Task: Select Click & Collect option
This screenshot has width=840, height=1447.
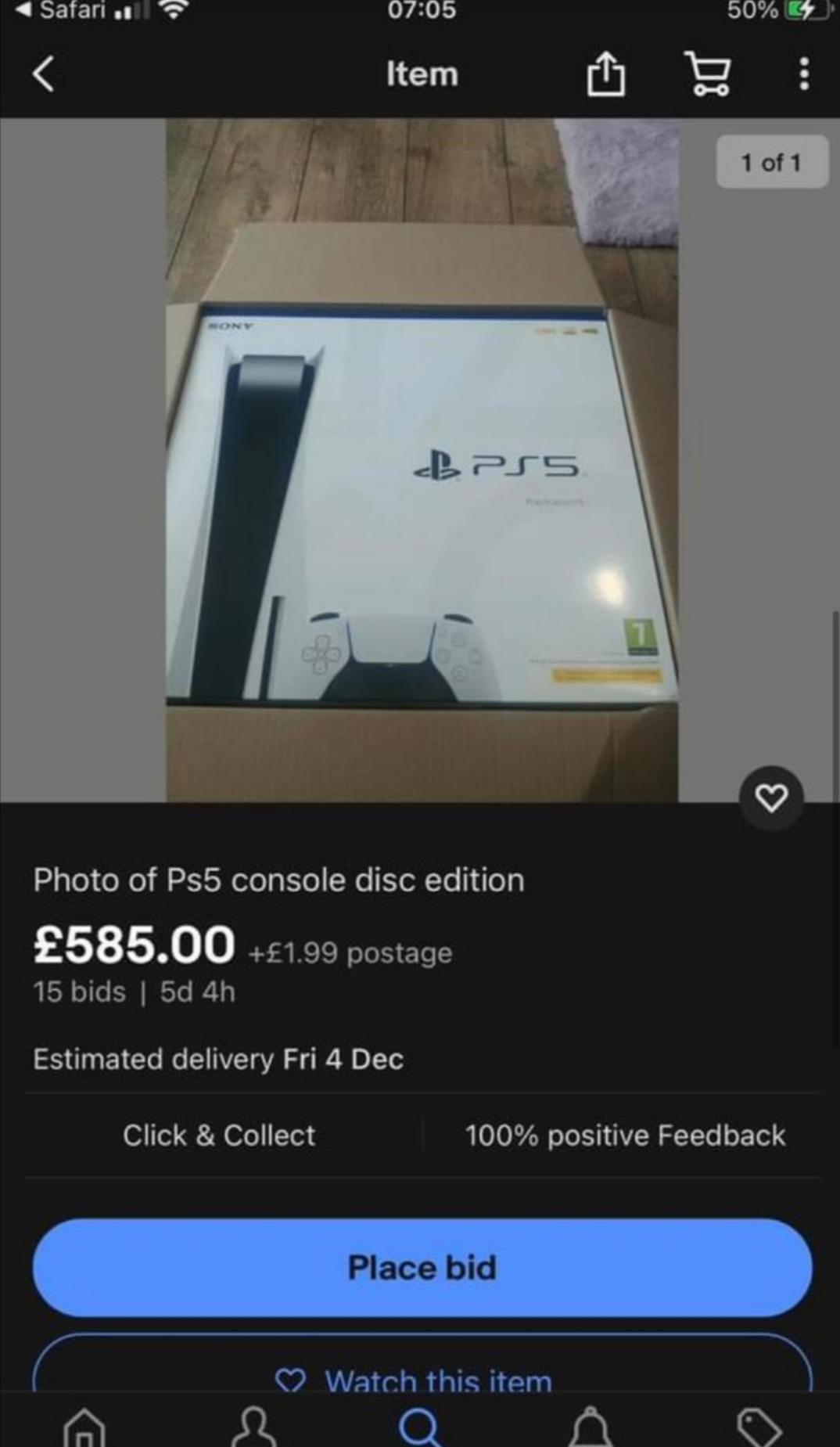Action: click(x=219, y=1136)
